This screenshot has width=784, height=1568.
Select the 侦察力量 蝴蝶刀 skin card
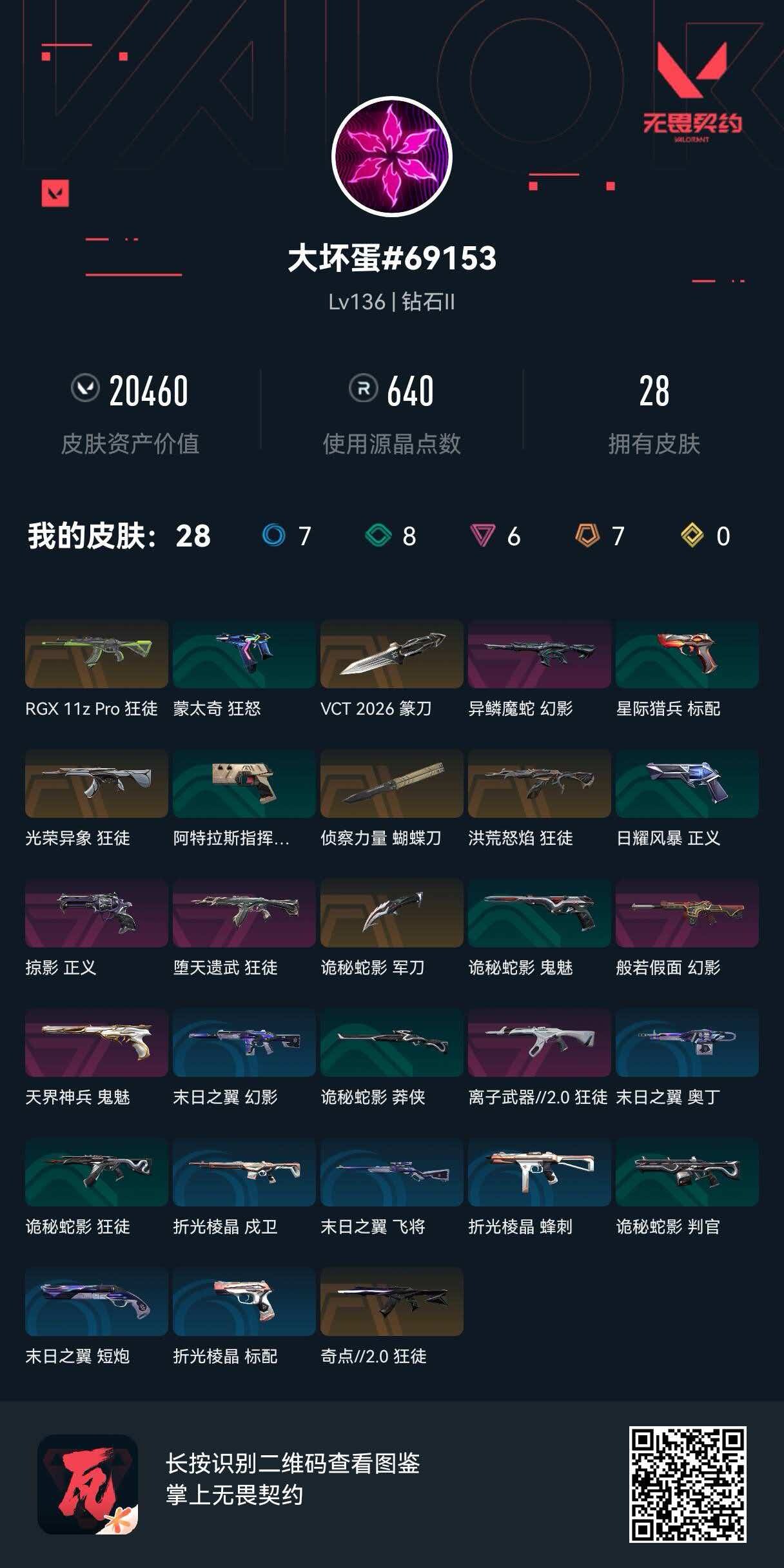(x=392, y=784)
